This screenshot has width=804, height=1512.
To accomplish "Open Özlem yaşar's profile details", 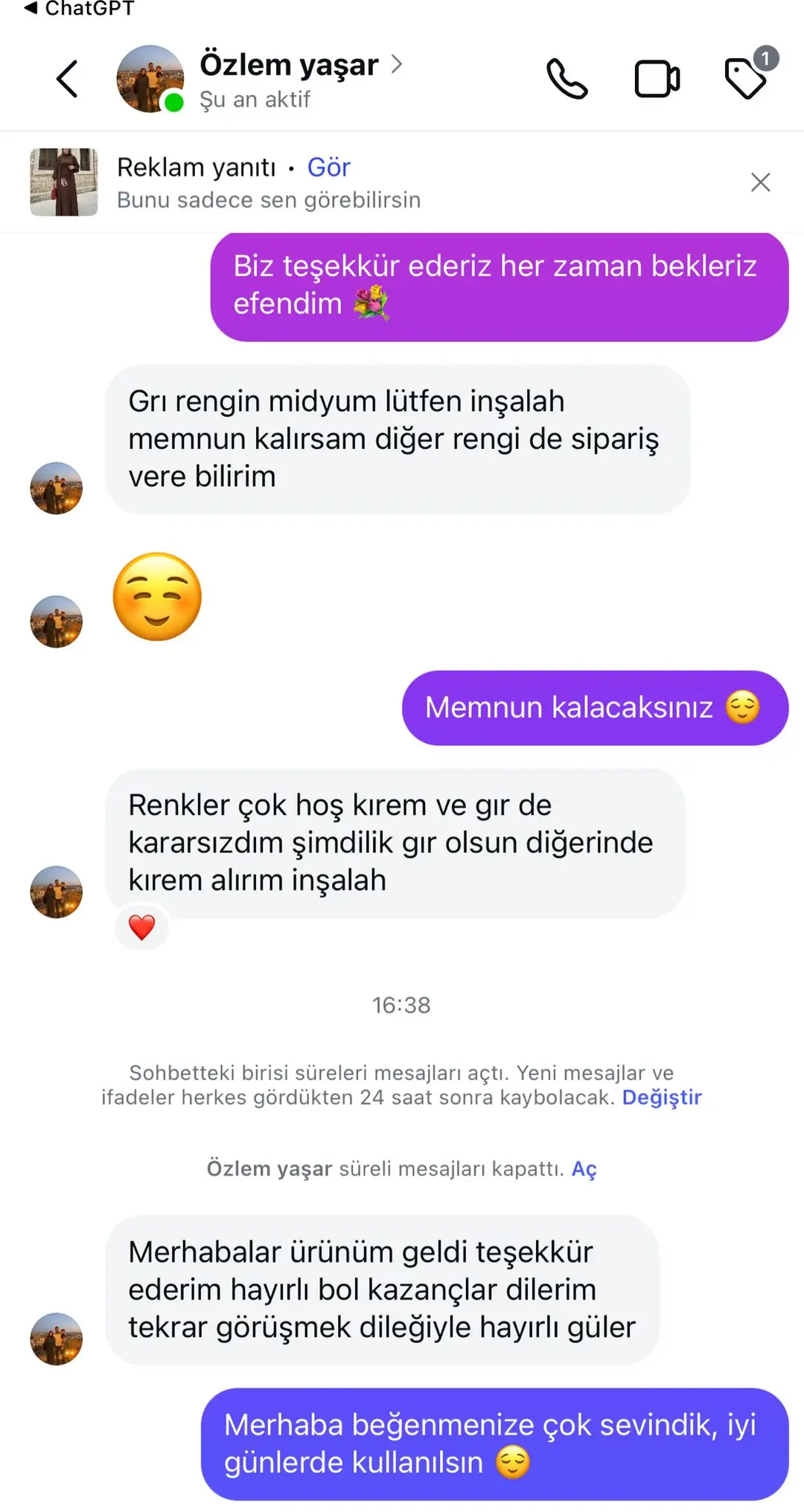I will 290,66.
